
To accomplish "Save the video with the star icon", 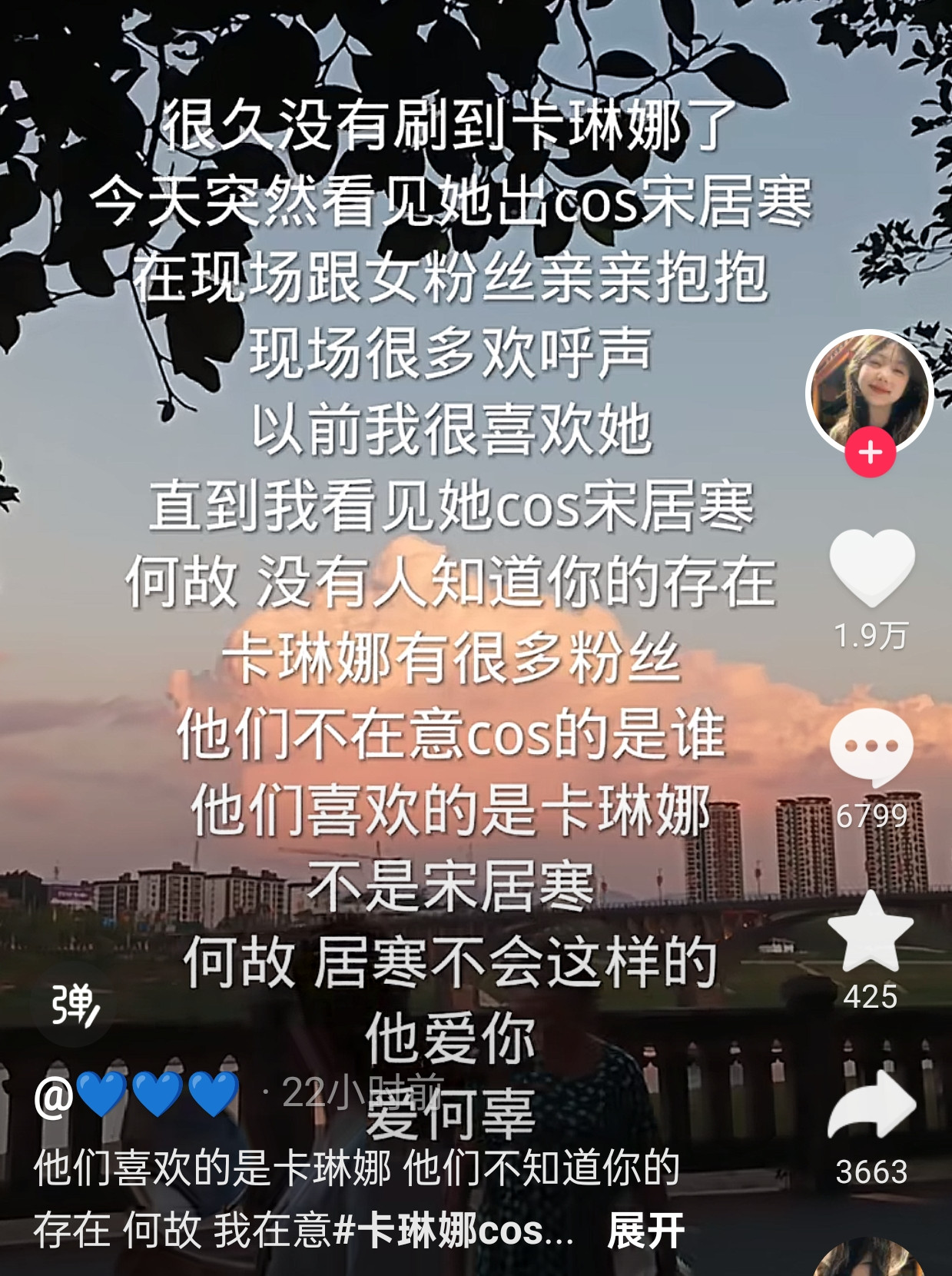I will click(871, 932).
